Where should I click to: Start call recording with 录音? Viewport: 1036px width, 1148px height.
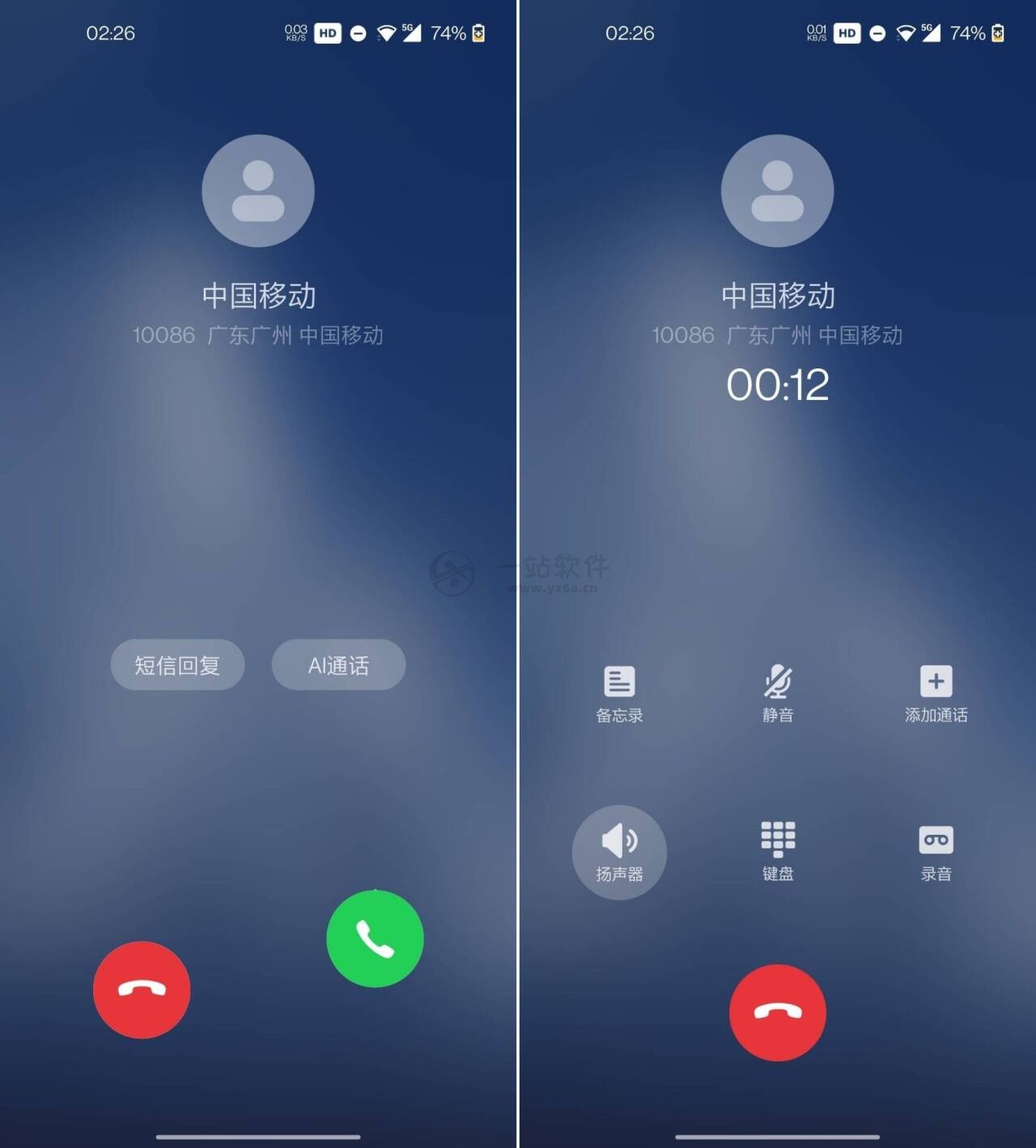pos(936,850)
